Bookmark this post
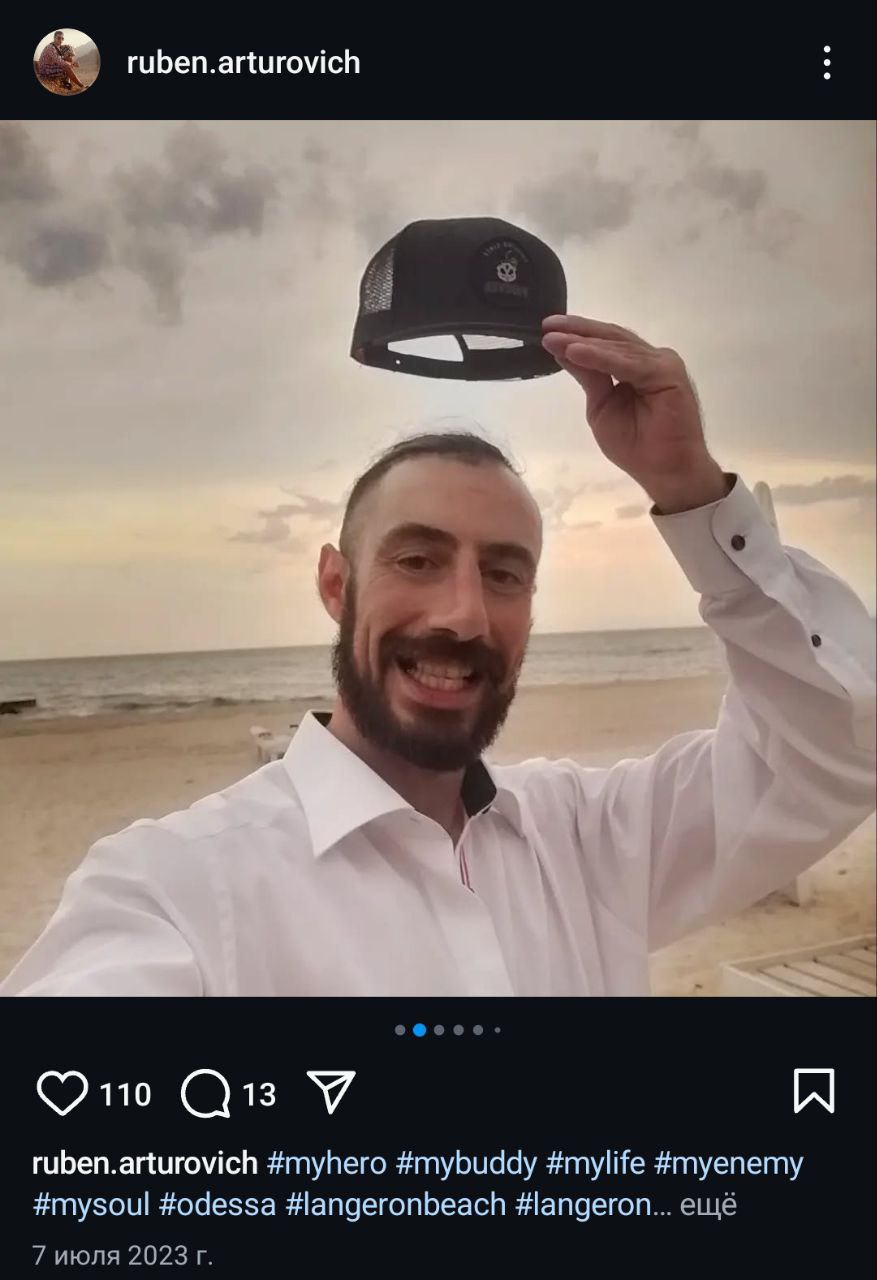This screenshot has width=877, height=1280. tap(813, 1091)
